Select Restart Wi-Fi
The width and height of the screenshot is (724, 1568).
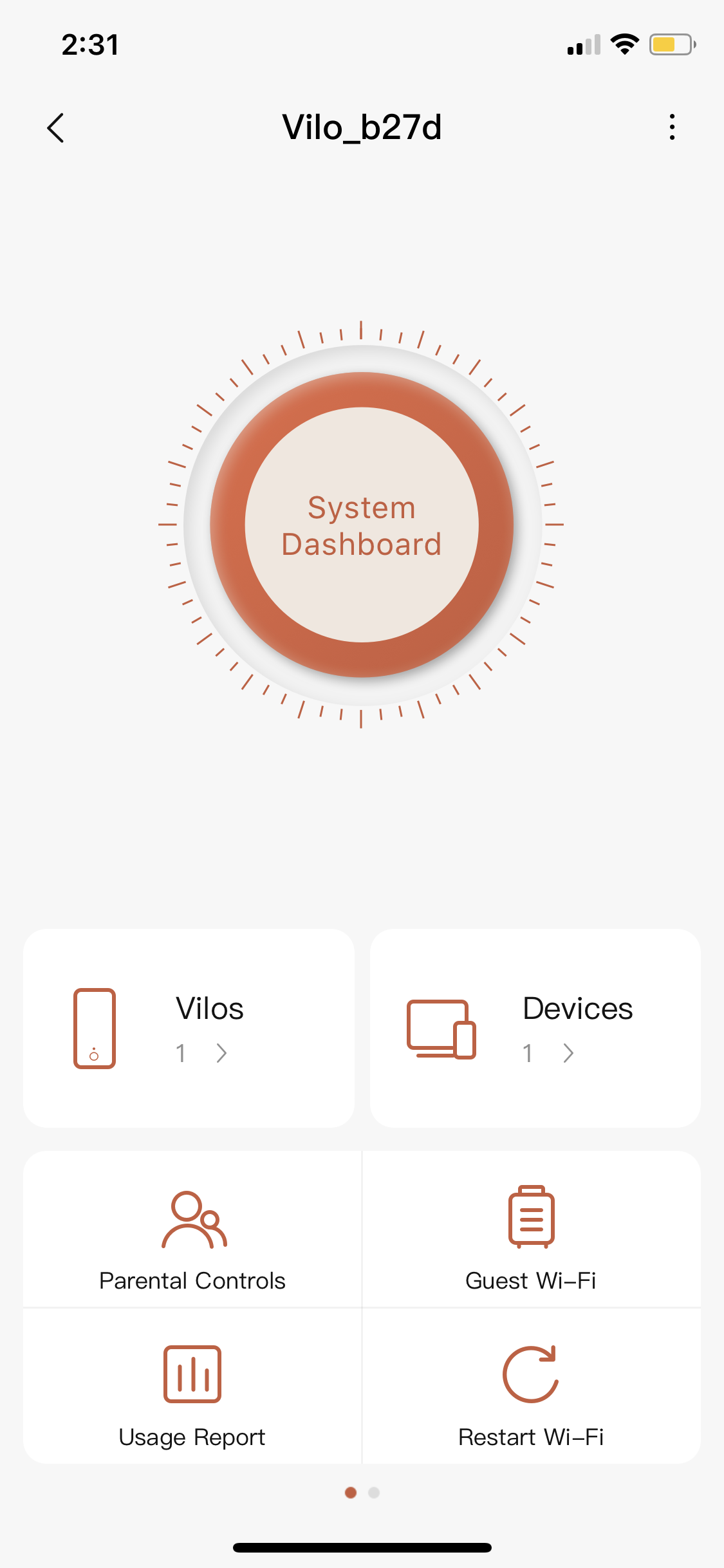pos(532,1386)
